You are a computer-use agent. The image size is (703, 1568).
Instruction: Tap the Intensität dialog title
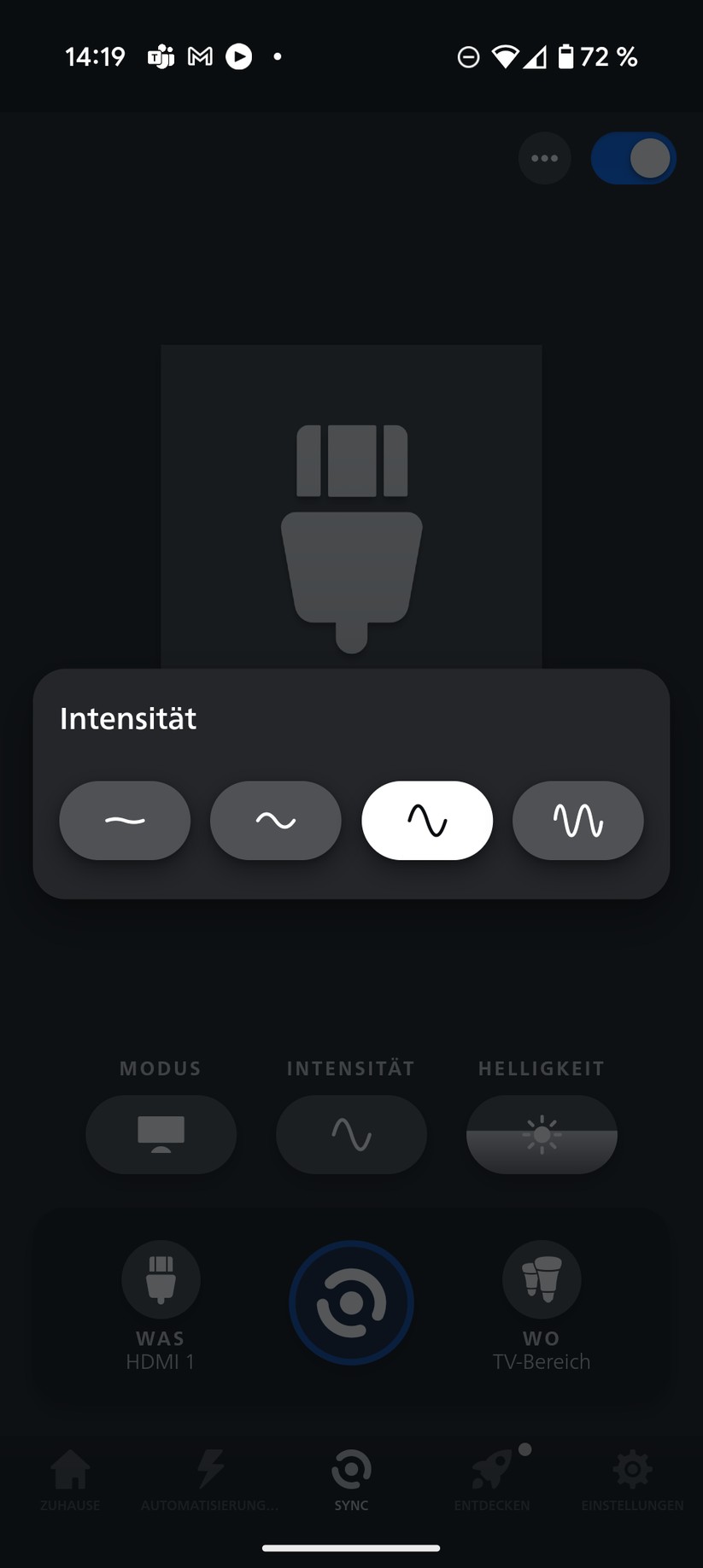click(x=127, y=718)
